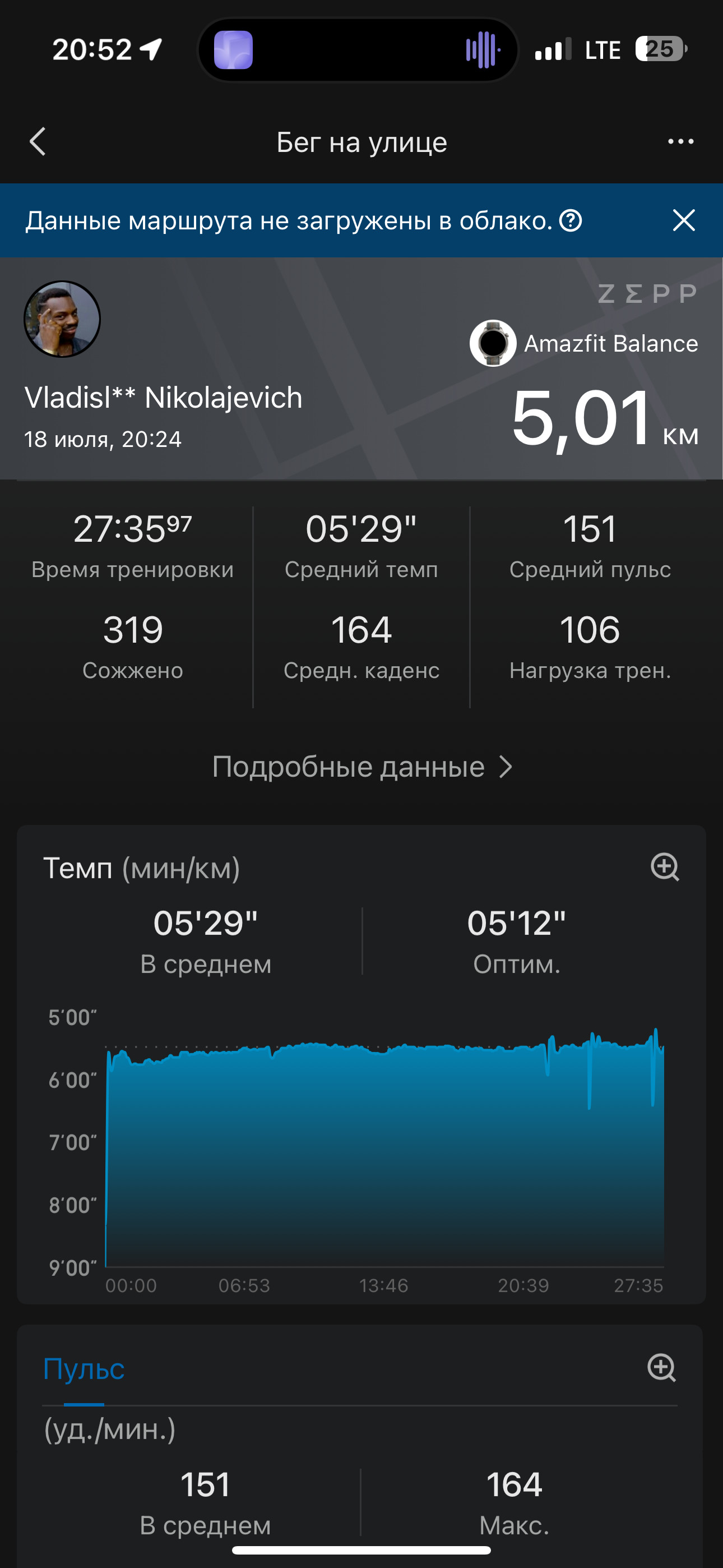Image resolution: width=723 pixels, height=1568 pixels.
Task: Open the three-dot overflow menu
Action: 680,141
